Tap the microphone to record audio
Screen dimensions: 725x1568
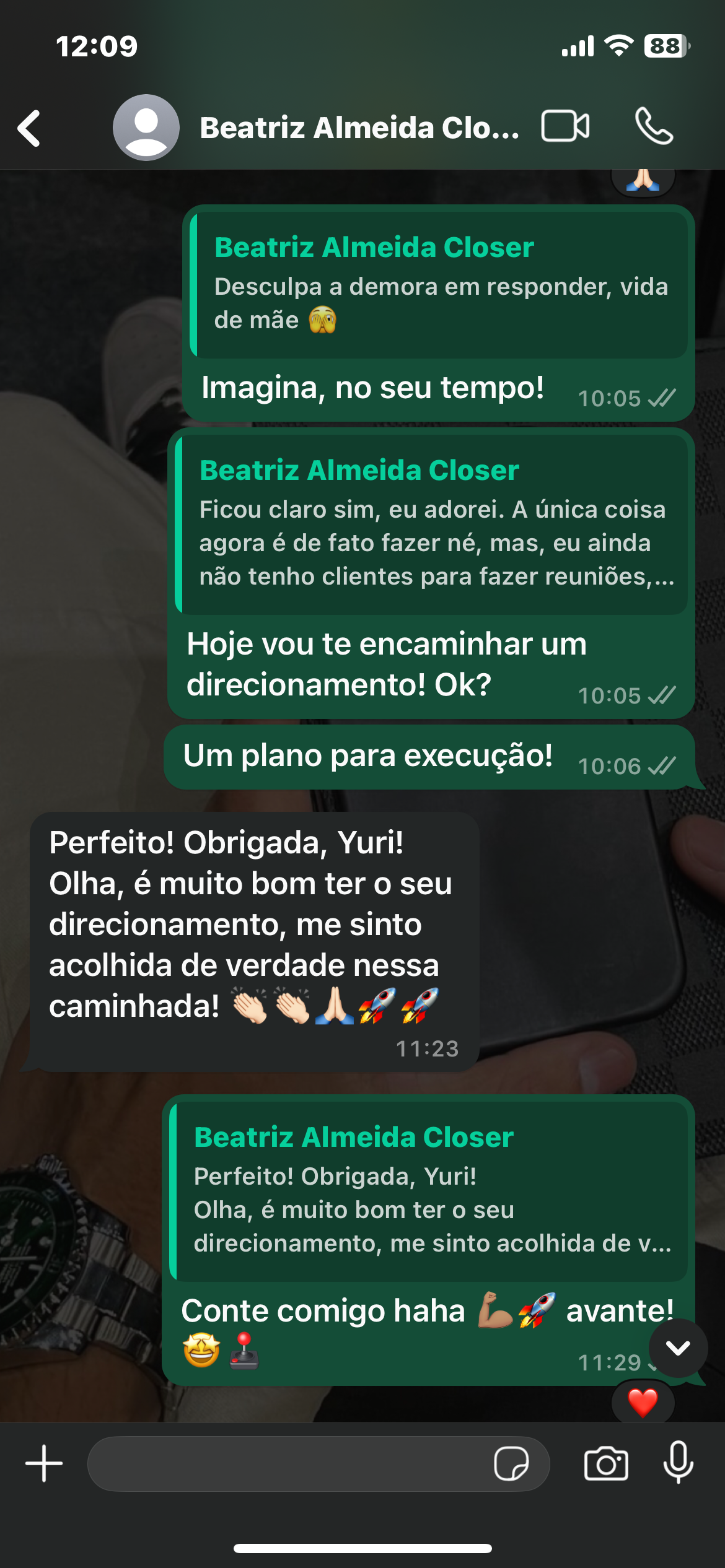[x=679, y=1463]
